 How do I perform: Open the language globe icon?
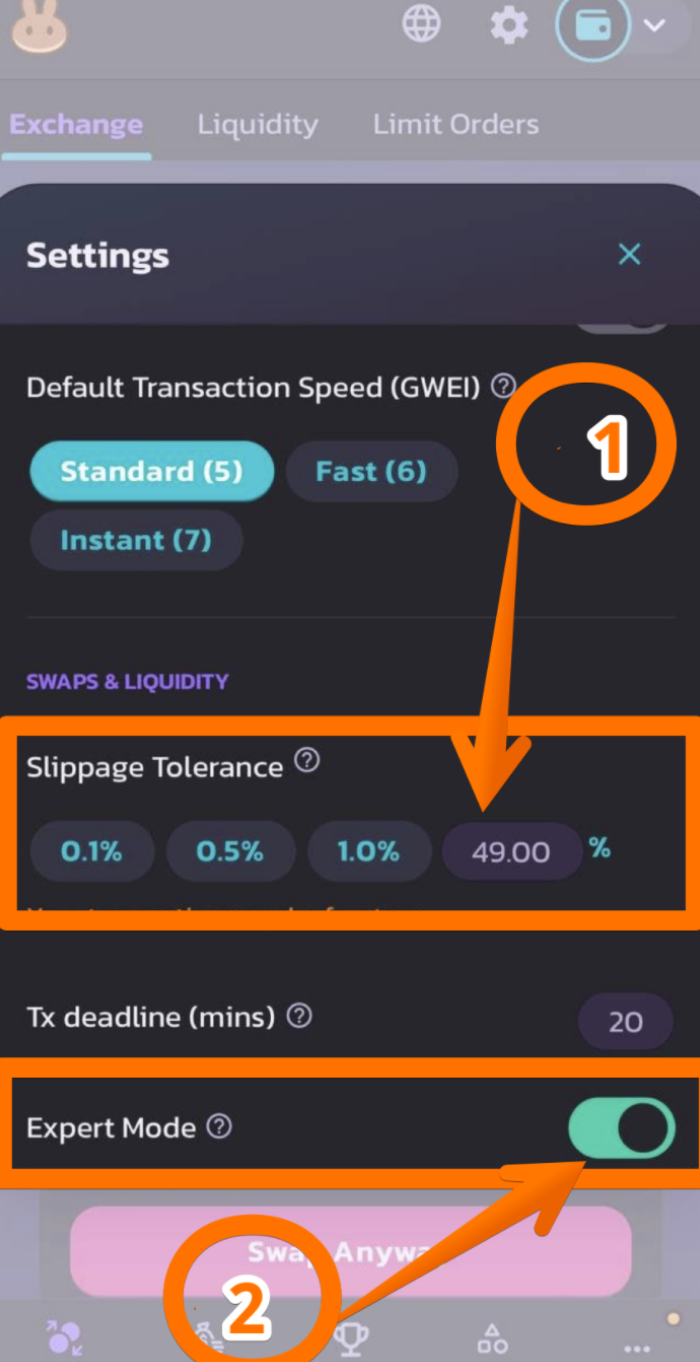click(x=421, y=23)
